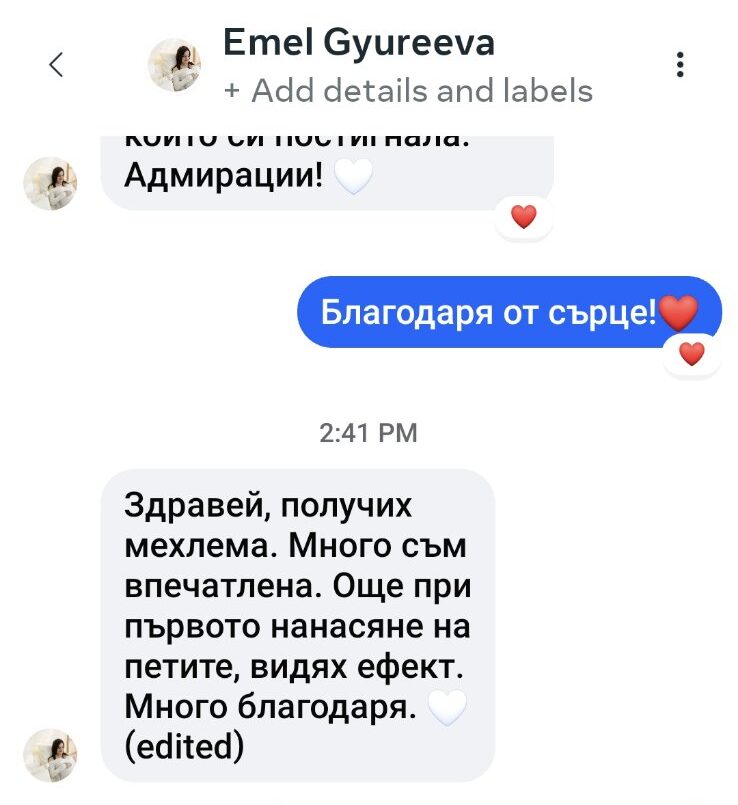Screen dimensions: 738x805
Task: Open the three-dot overflow menu
Action: (x=680, y=66)
